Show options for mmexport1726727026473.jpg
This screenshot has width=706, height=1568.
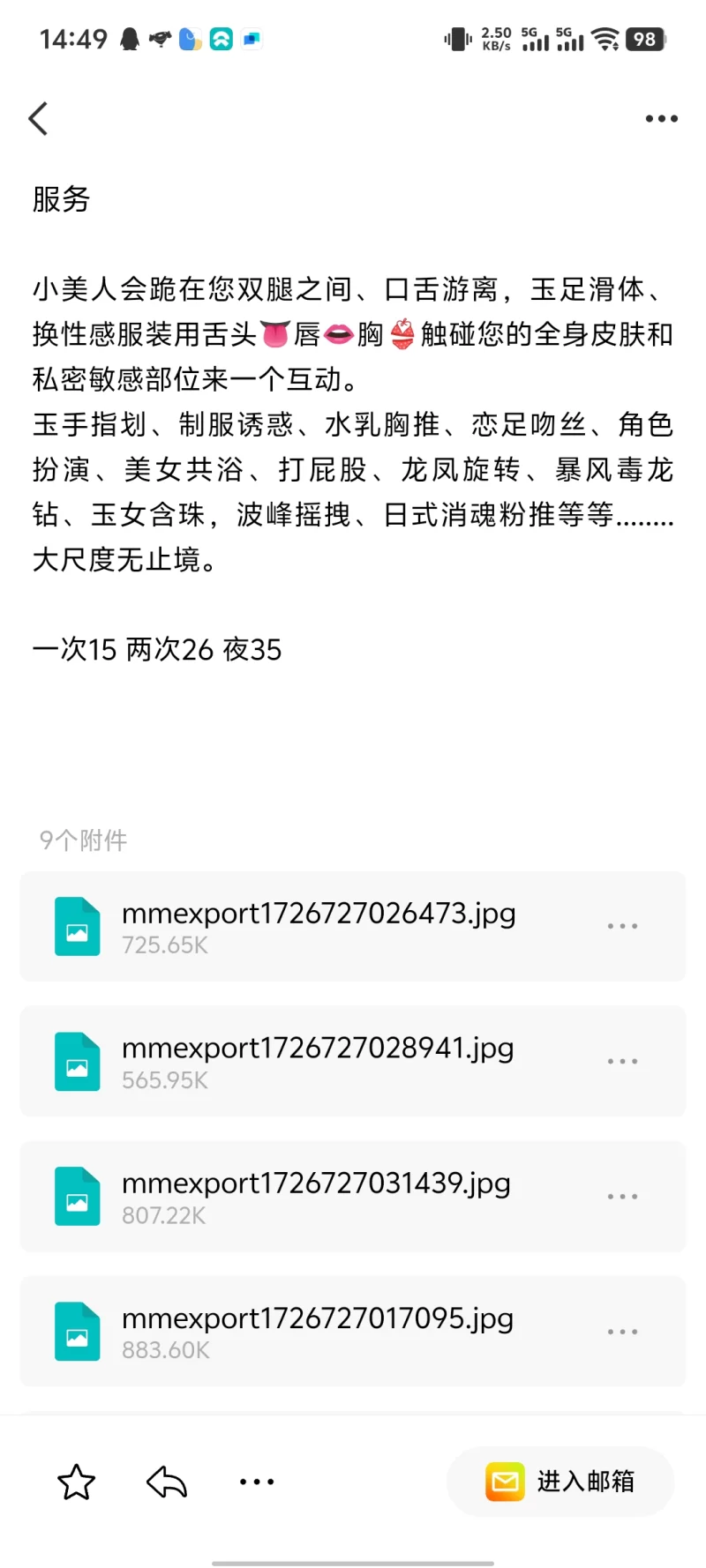coord(622,926)
